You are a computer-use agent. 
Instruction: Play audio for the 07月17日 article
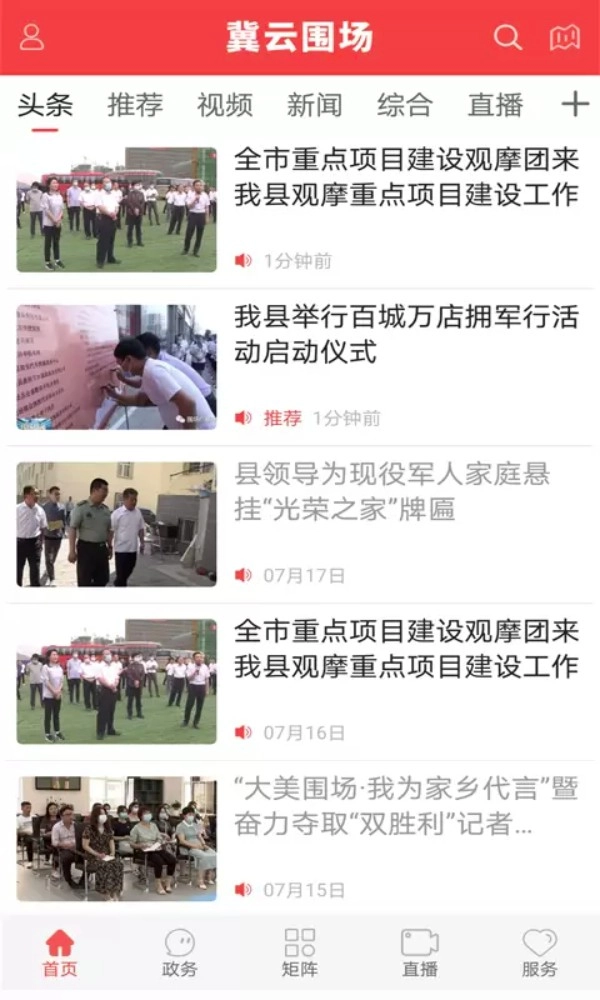tap(243, 575)
